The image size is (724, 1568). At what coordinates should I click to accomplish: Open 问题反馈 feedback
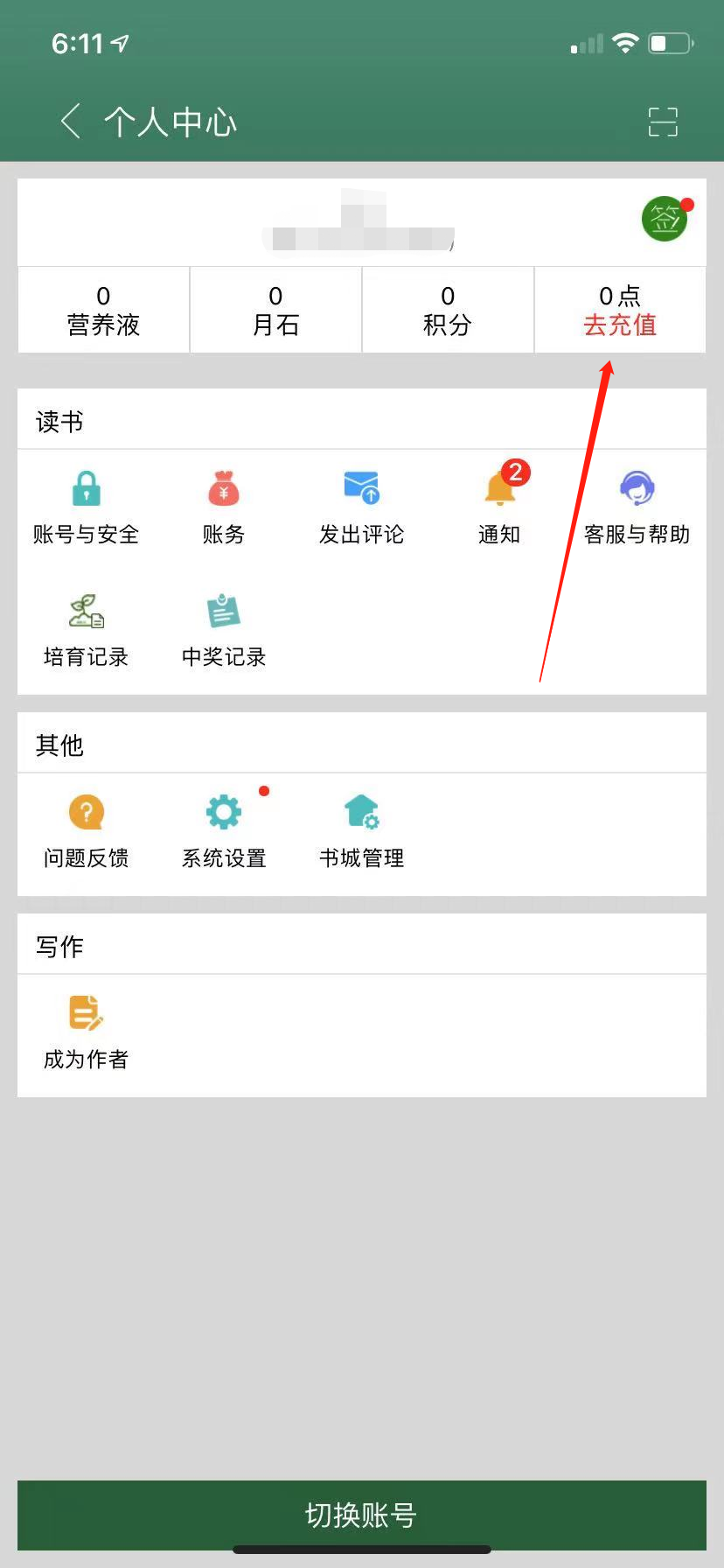click(86, 831)
